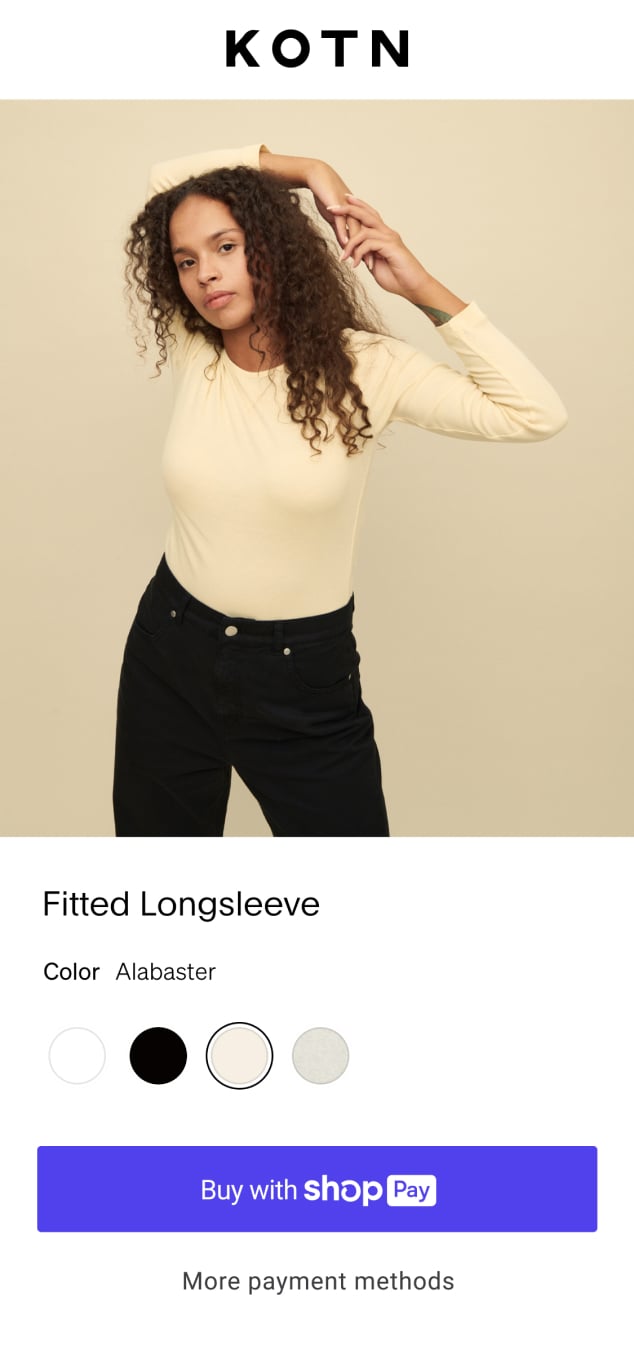This screenshot has height=1348, width=634.
Task: Buy with Shop Pay
Action: 317,1189
